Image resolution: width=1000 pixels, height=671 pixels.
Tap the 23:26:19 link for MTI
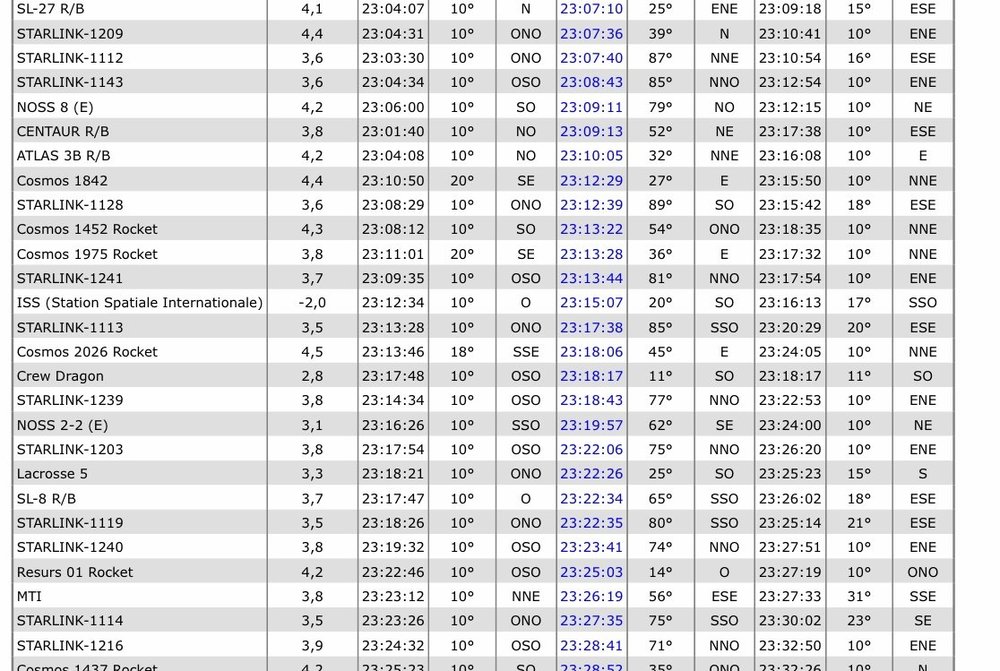[591, 597]
